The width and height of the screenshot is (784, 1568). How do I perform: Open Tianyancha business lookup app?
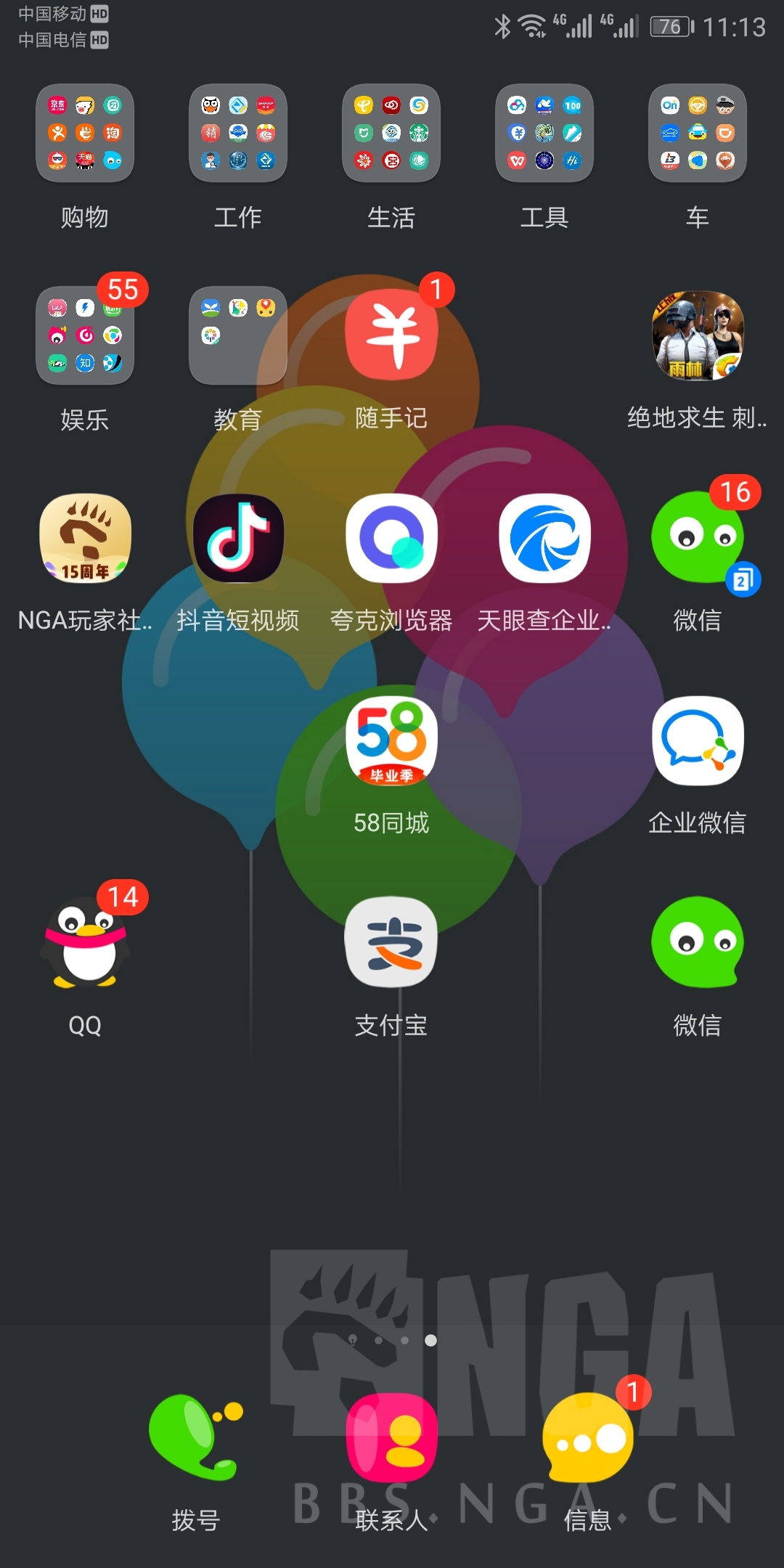pyautogui.click(x=544, y=537)
